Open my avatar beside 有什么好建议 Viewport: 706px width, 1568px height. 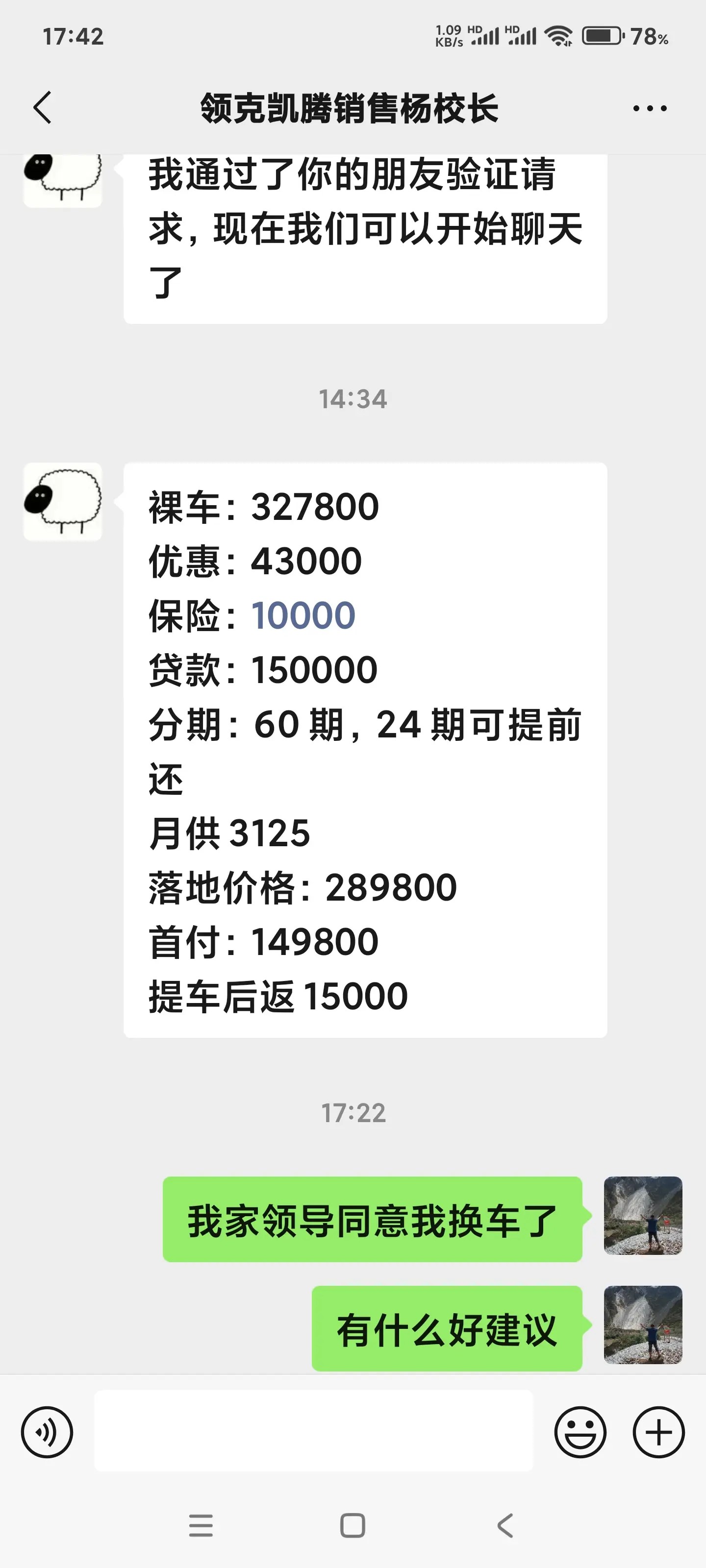tap(643, 1324)
